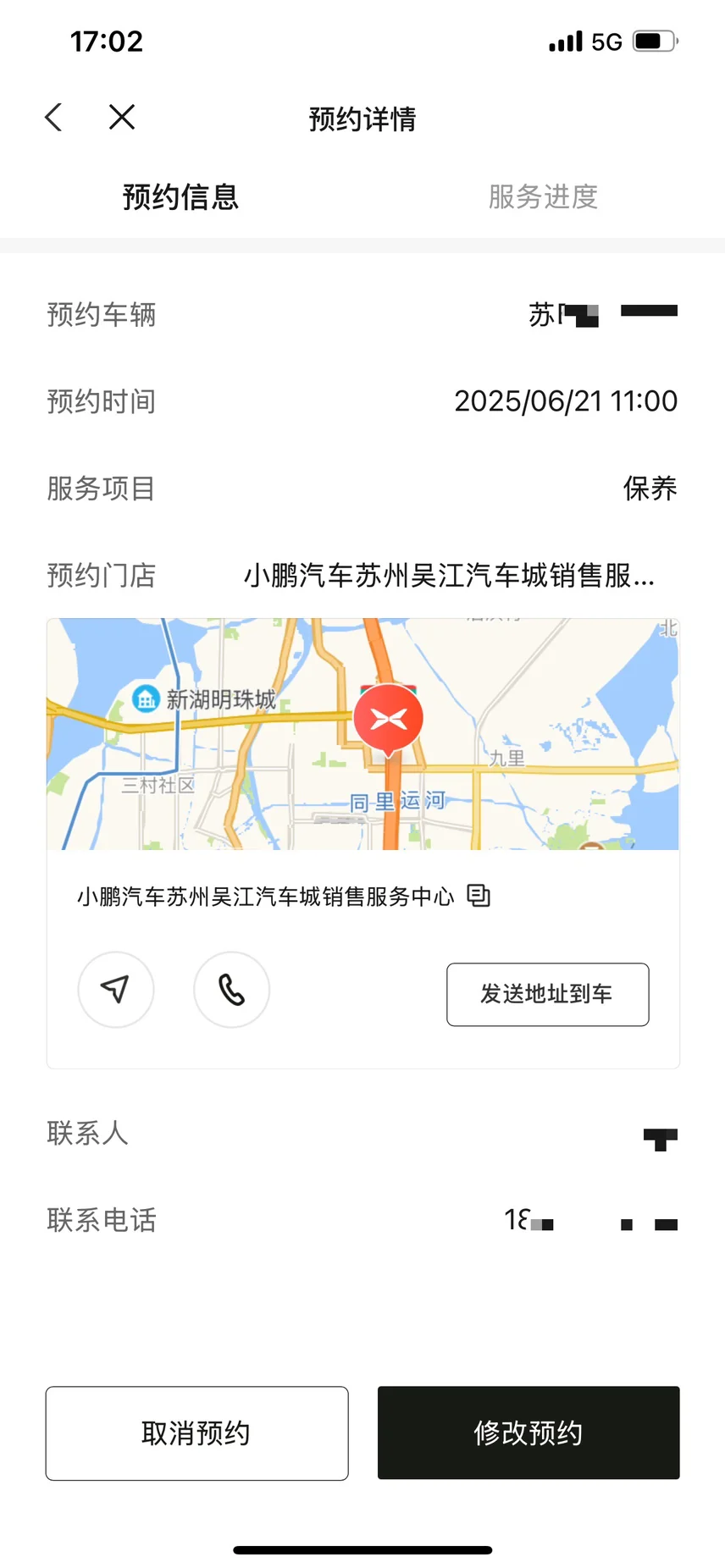This screenshot has width=725, height=1568.
Task: Tap 发送地址到车 button
Action: (547, 994)
